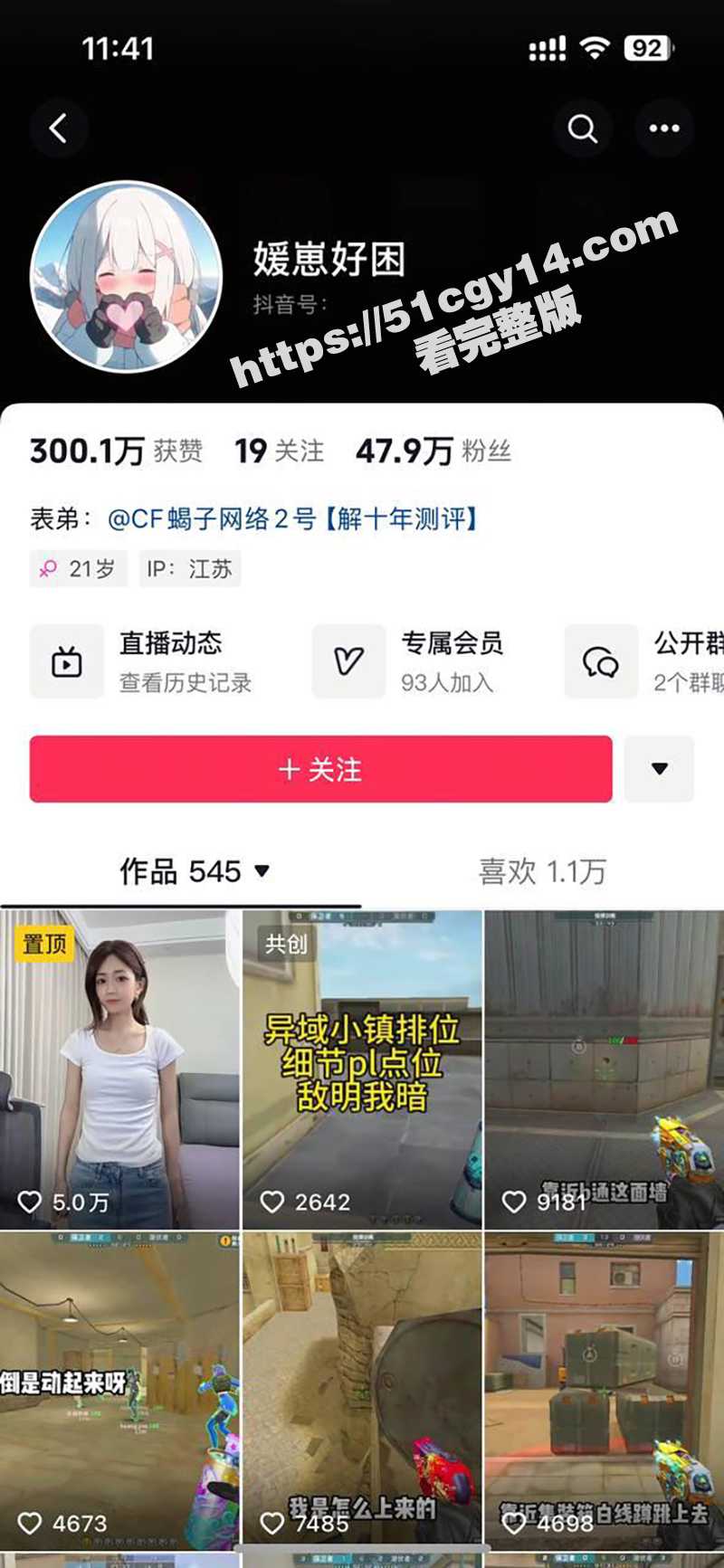Screen dimensions: 724x1568
Task: Play the video with 9181 likes
Action: click(604, 1069)
